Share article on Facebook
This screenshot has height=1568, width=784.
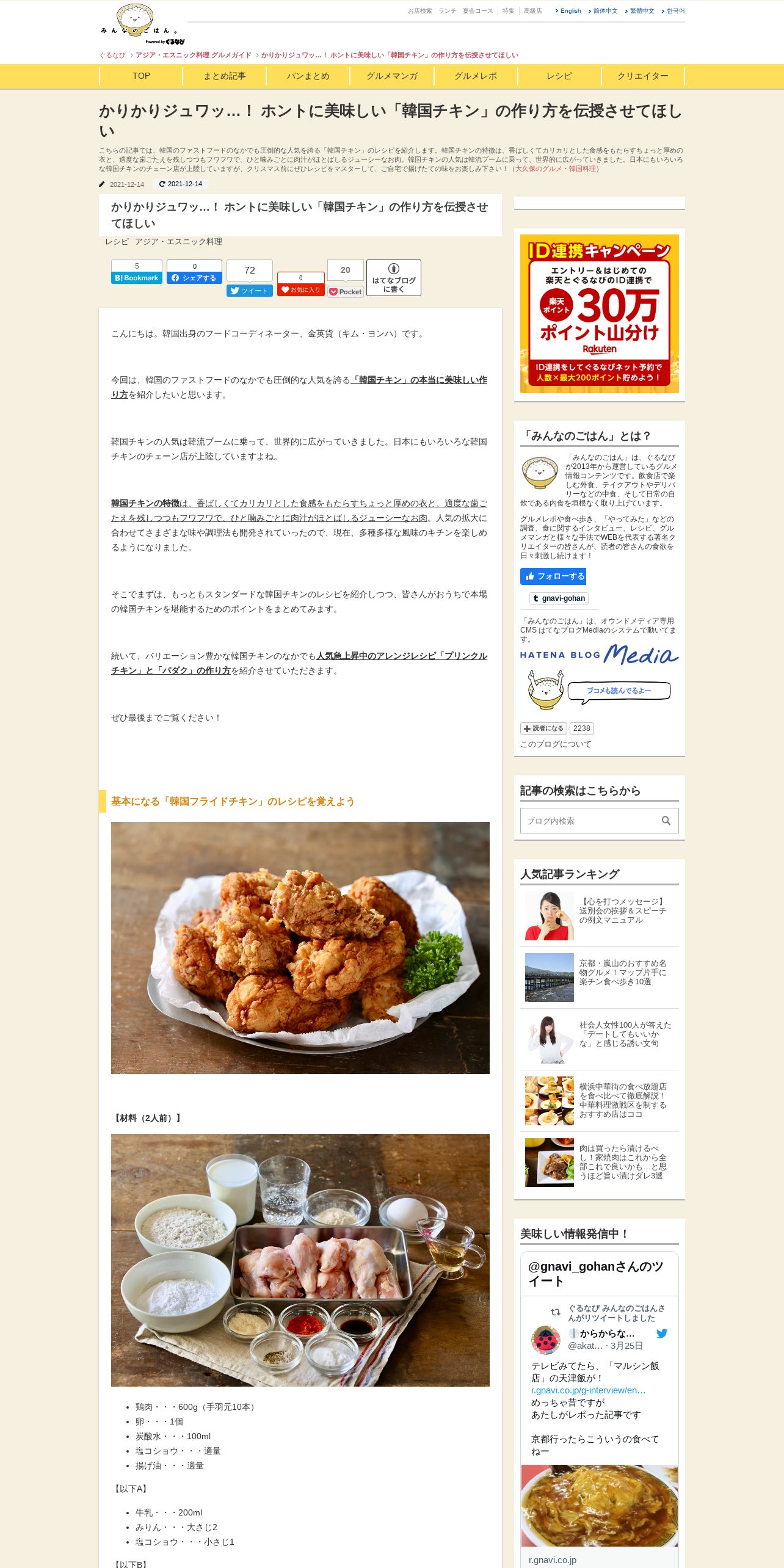[194, 278]
